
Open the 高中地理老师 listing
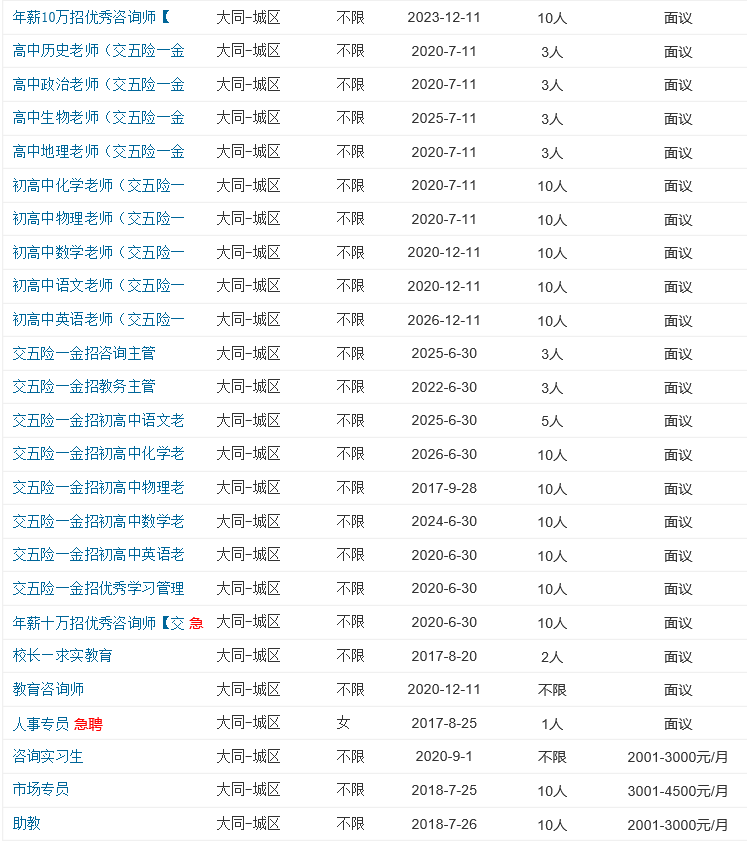(x=98, y=152)
